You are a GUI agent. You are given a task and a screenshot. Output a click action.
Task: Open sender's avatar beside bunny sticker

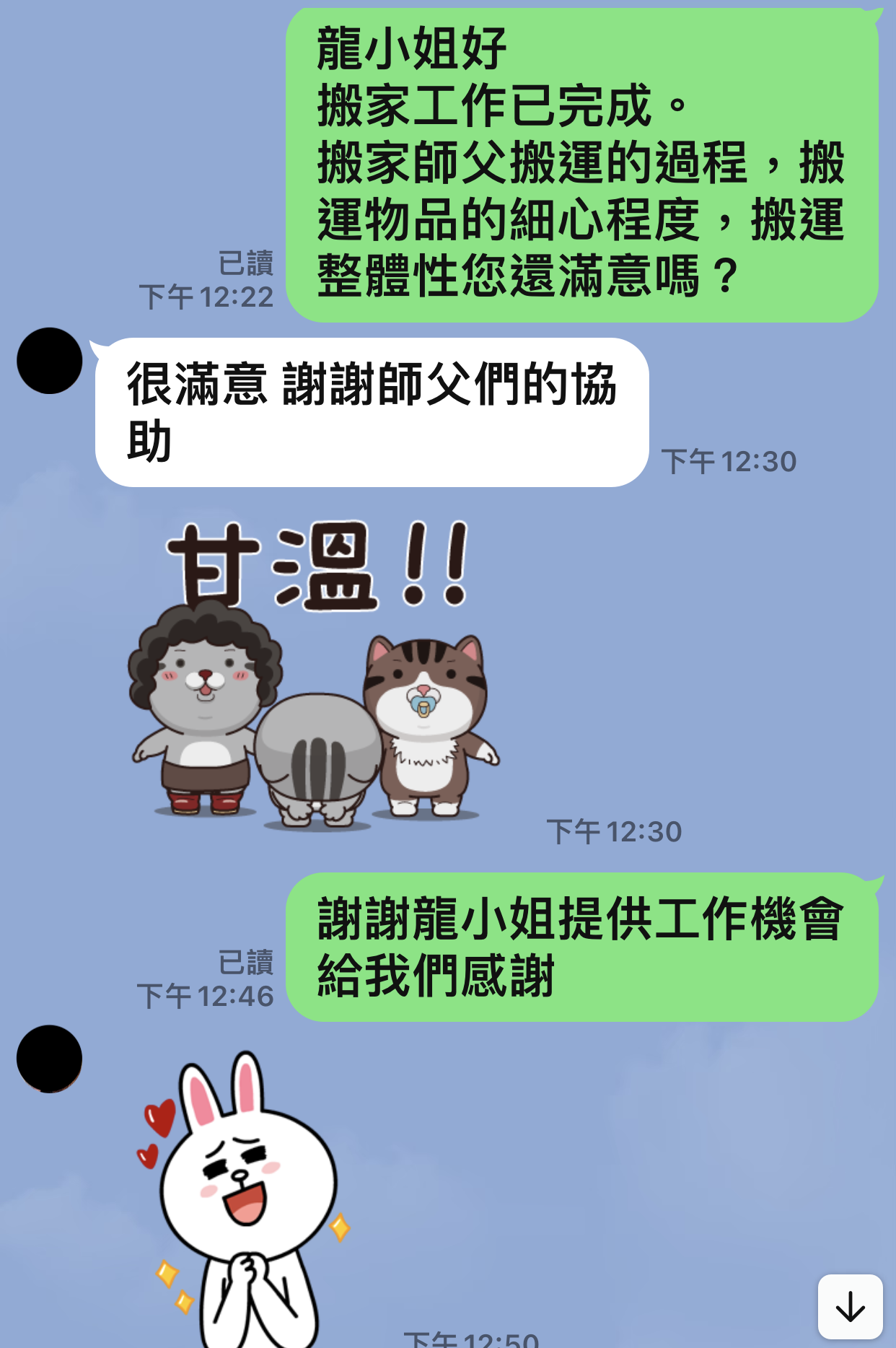(x=50, y=1059)
